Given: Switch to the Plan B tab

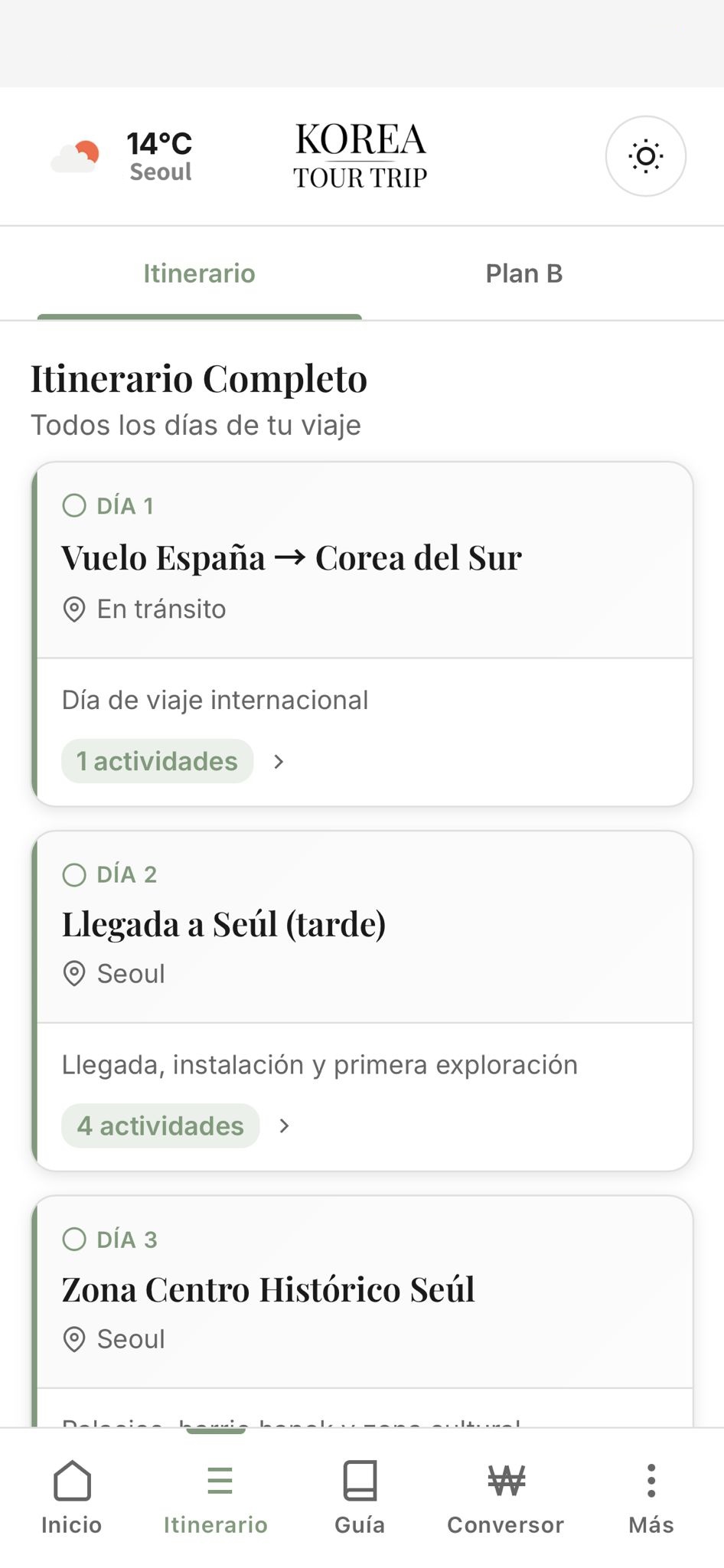Looking at the screenshot, I should click(x=524, y=273).
